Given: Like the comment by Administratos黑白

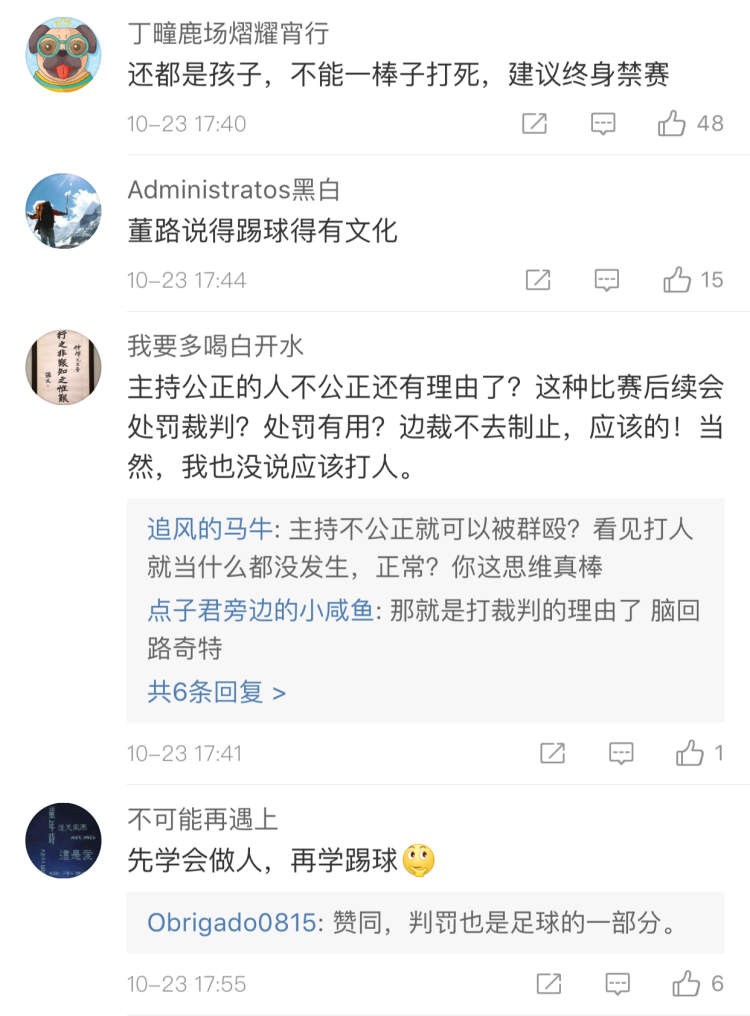Looking at the screenshot, I should [x=677, y=280].
